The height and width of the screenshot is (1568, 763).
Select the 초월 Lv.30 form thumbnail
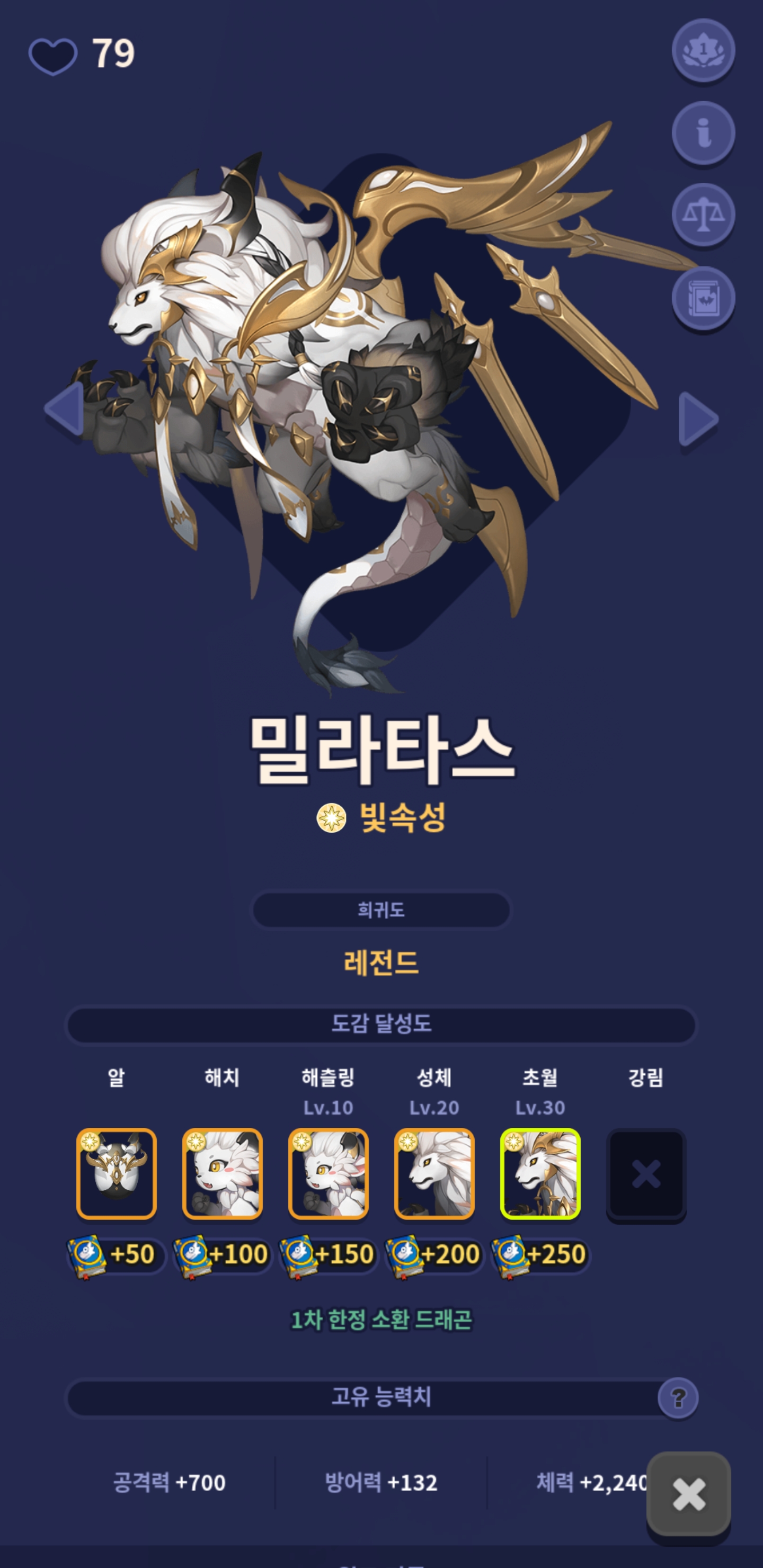coord(540,1173)
